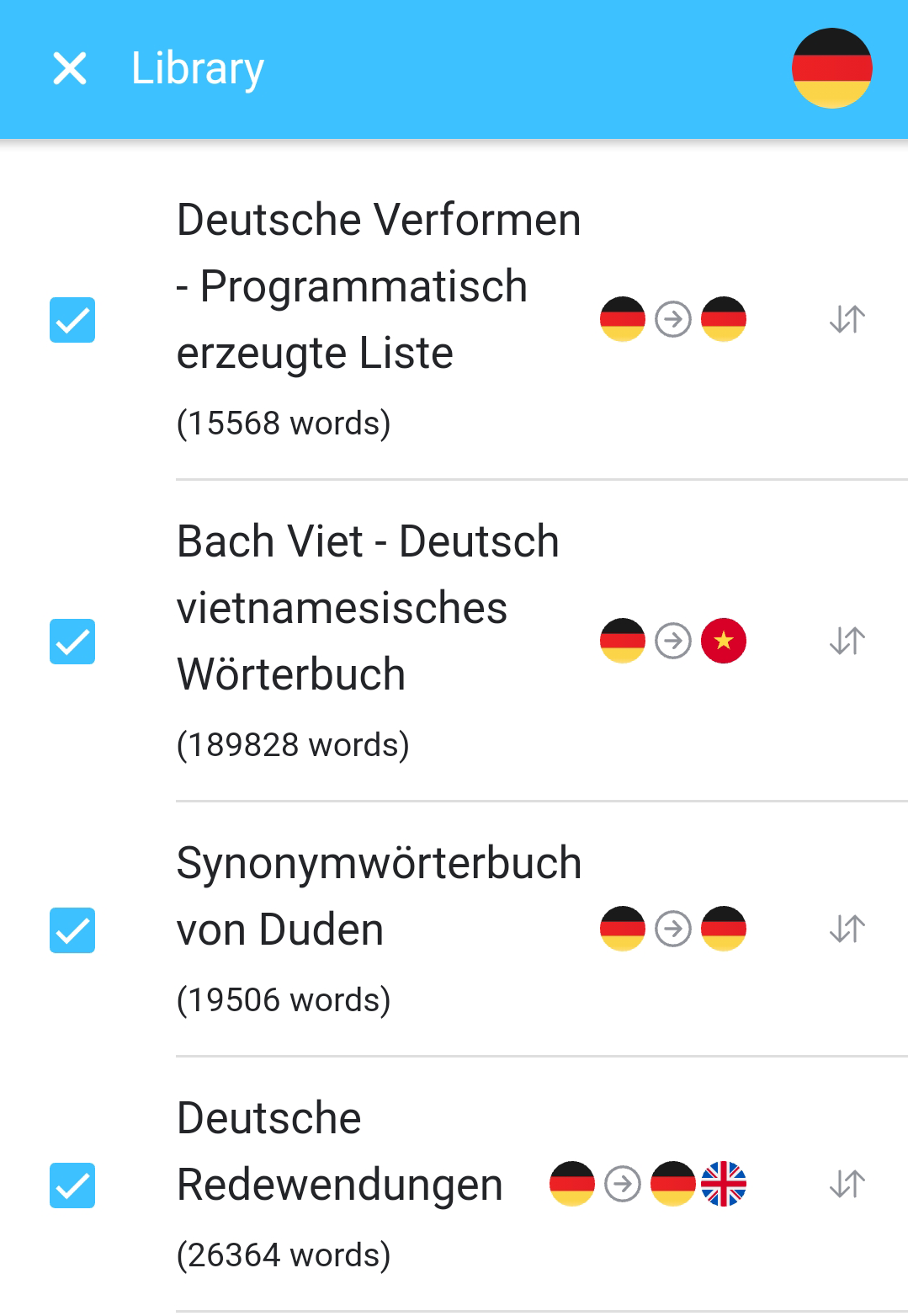Tap reorder arrows for Deutsche Redewendungen

847,1185
